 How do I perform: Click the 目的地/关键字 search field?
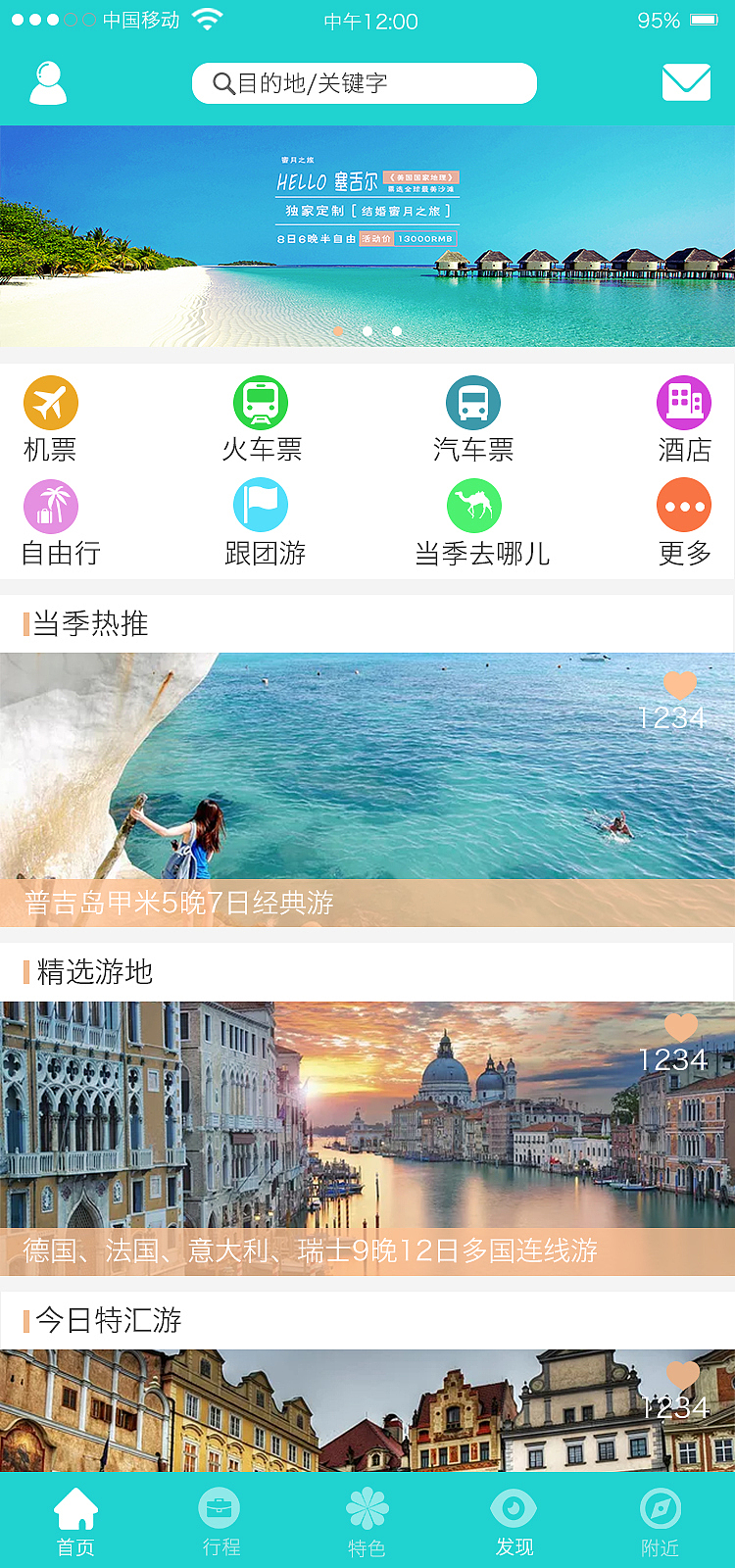click(364, 83)
